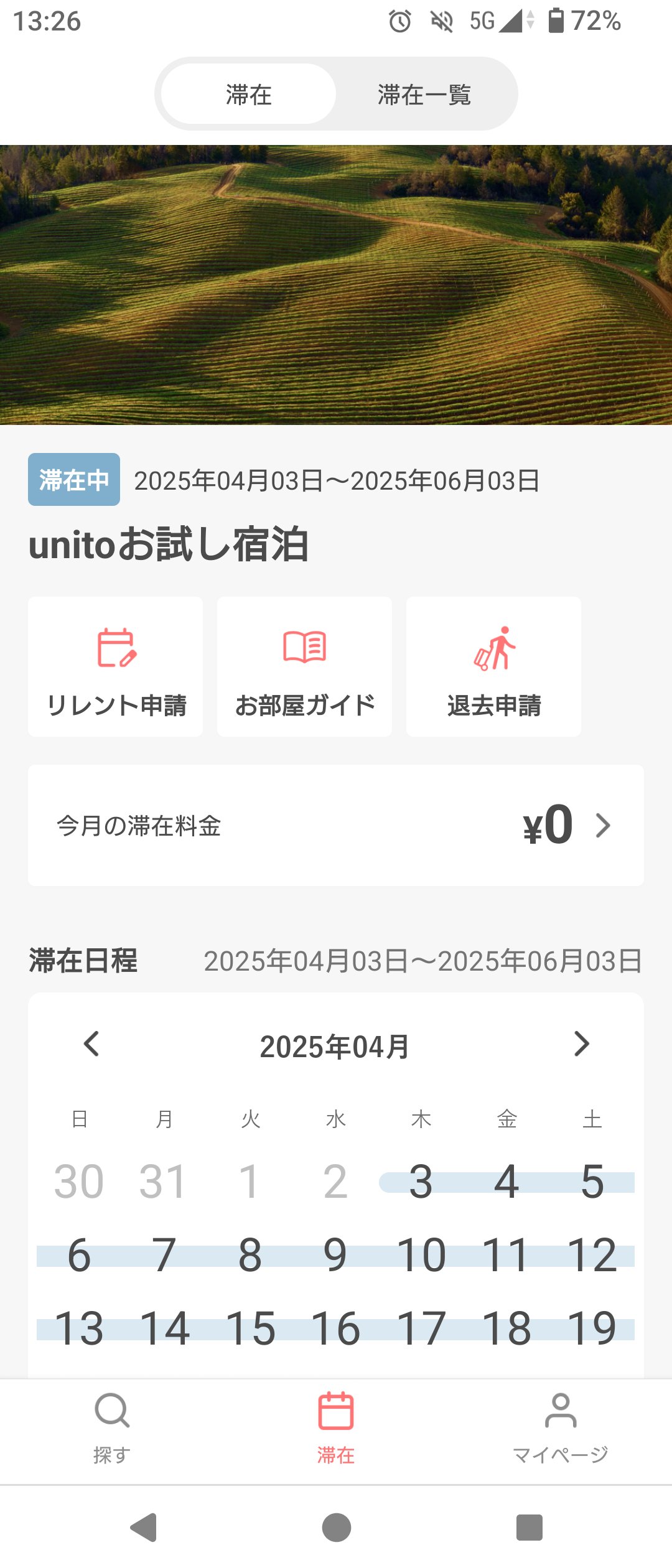
Task: Go to next month with right chevron
Action: click(581, 1044)
